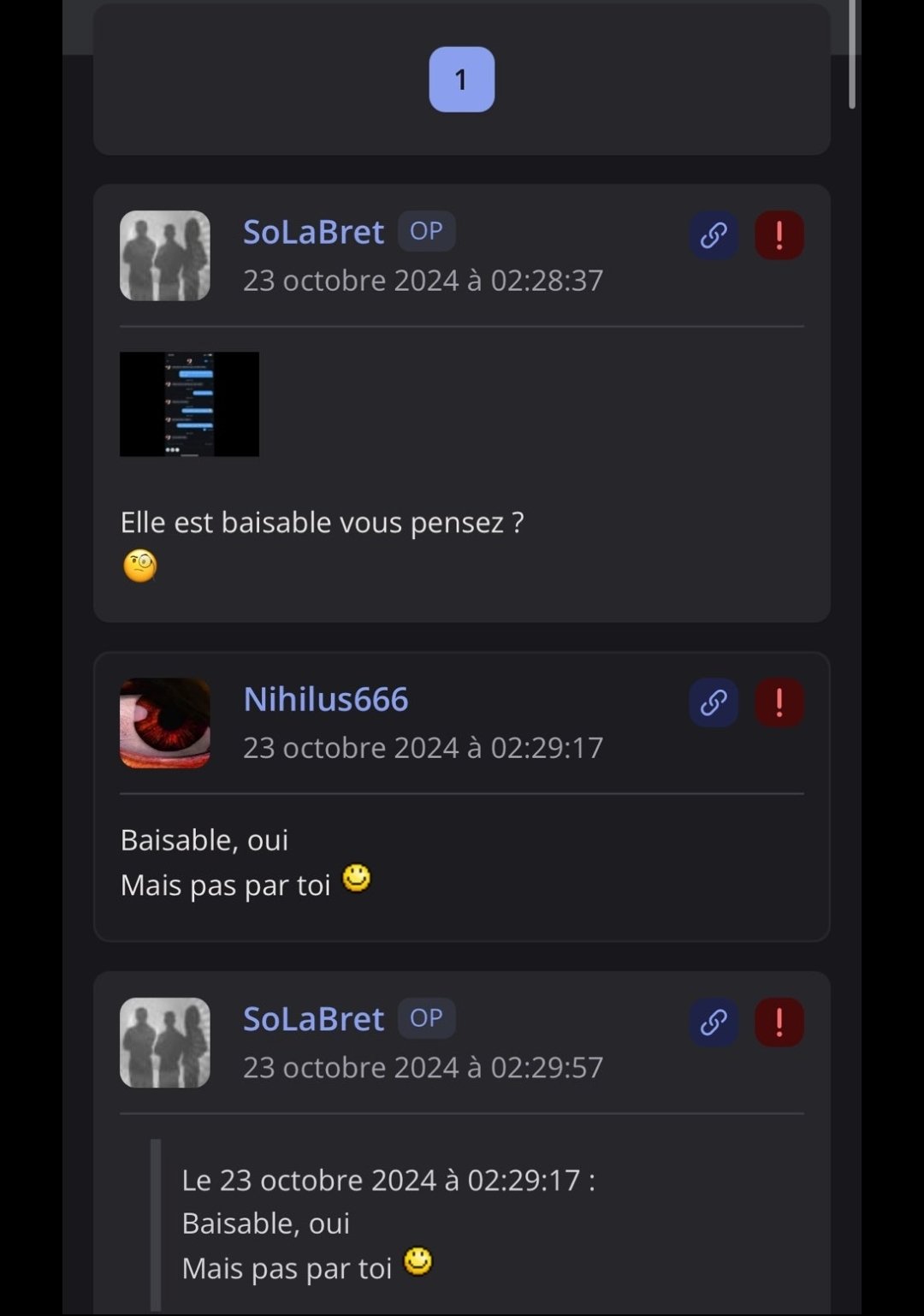
Task: Report SoLaBret's post from 02:28:37
Action: tap(779, 235)
